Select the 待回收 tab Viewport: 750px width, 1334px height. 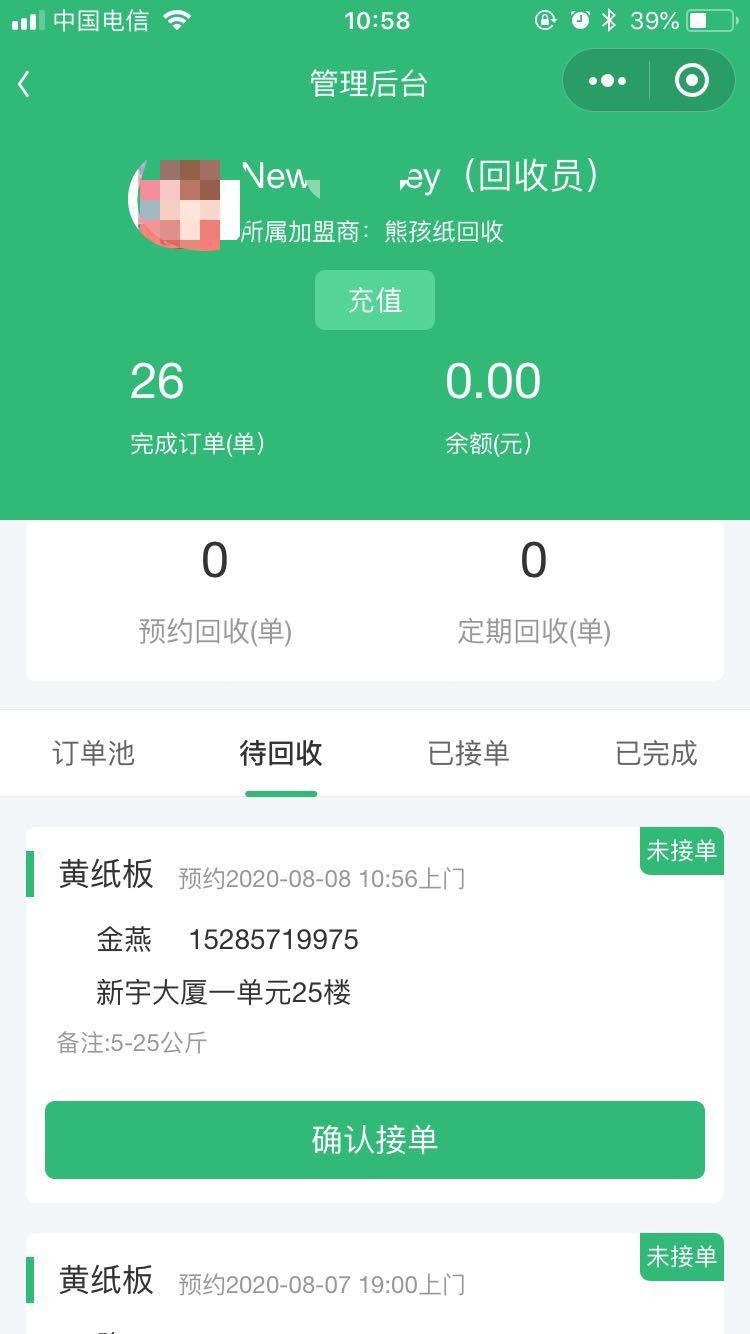(281, 753)
